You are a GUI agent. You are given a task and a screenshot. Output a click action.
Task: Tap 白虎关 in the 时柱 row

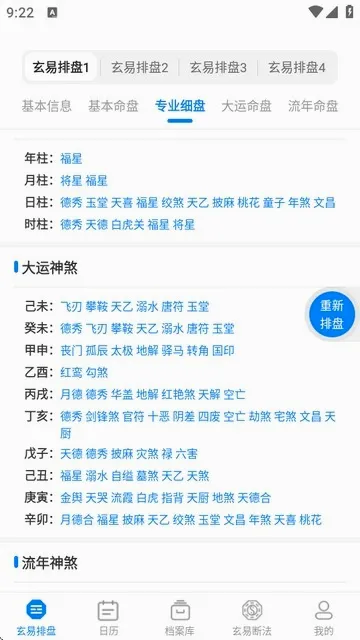[127, 224]
